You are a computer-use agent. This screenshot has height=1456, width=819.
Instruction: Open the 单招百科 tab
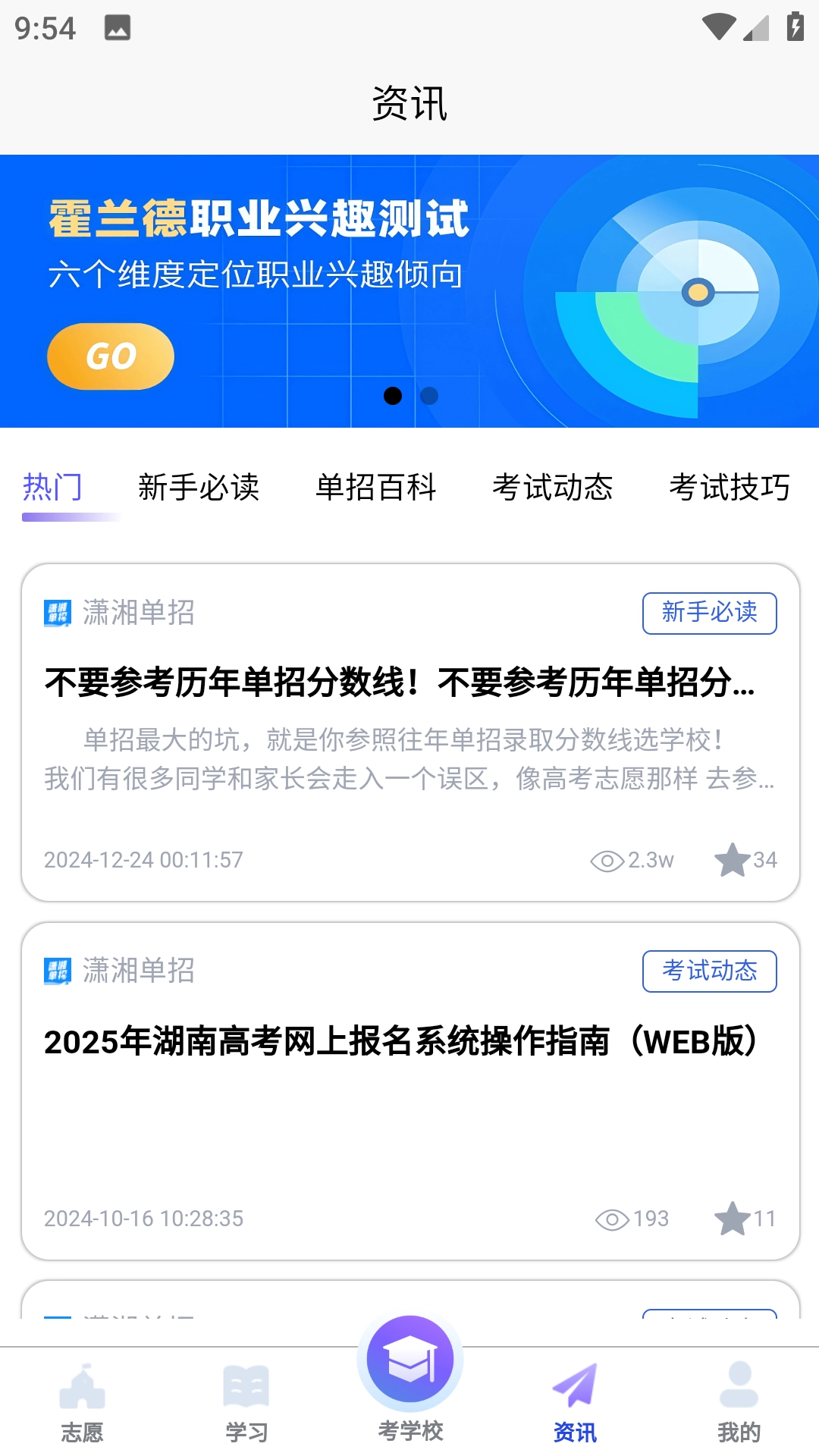point(376,487)
